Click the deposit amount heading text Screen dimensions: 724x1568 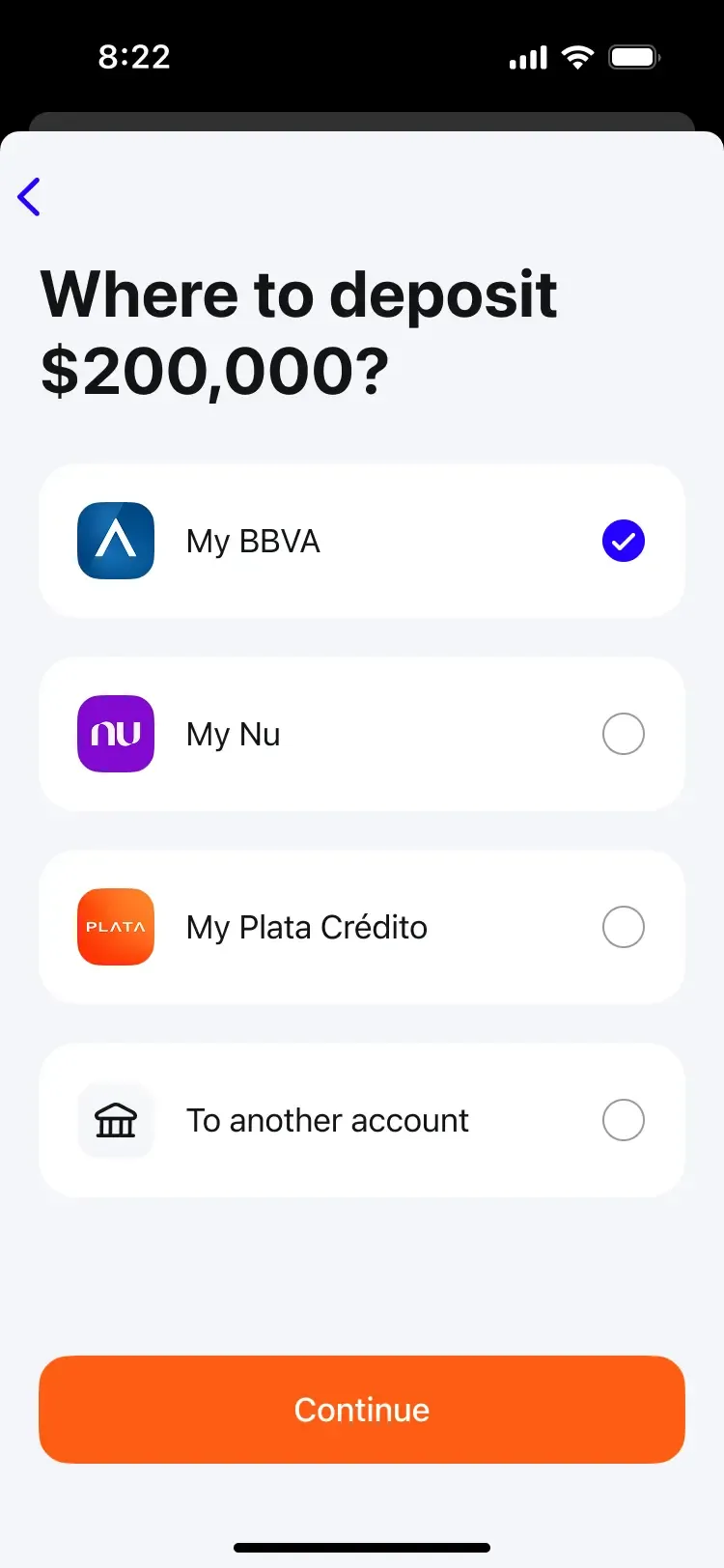coord(299,328)
